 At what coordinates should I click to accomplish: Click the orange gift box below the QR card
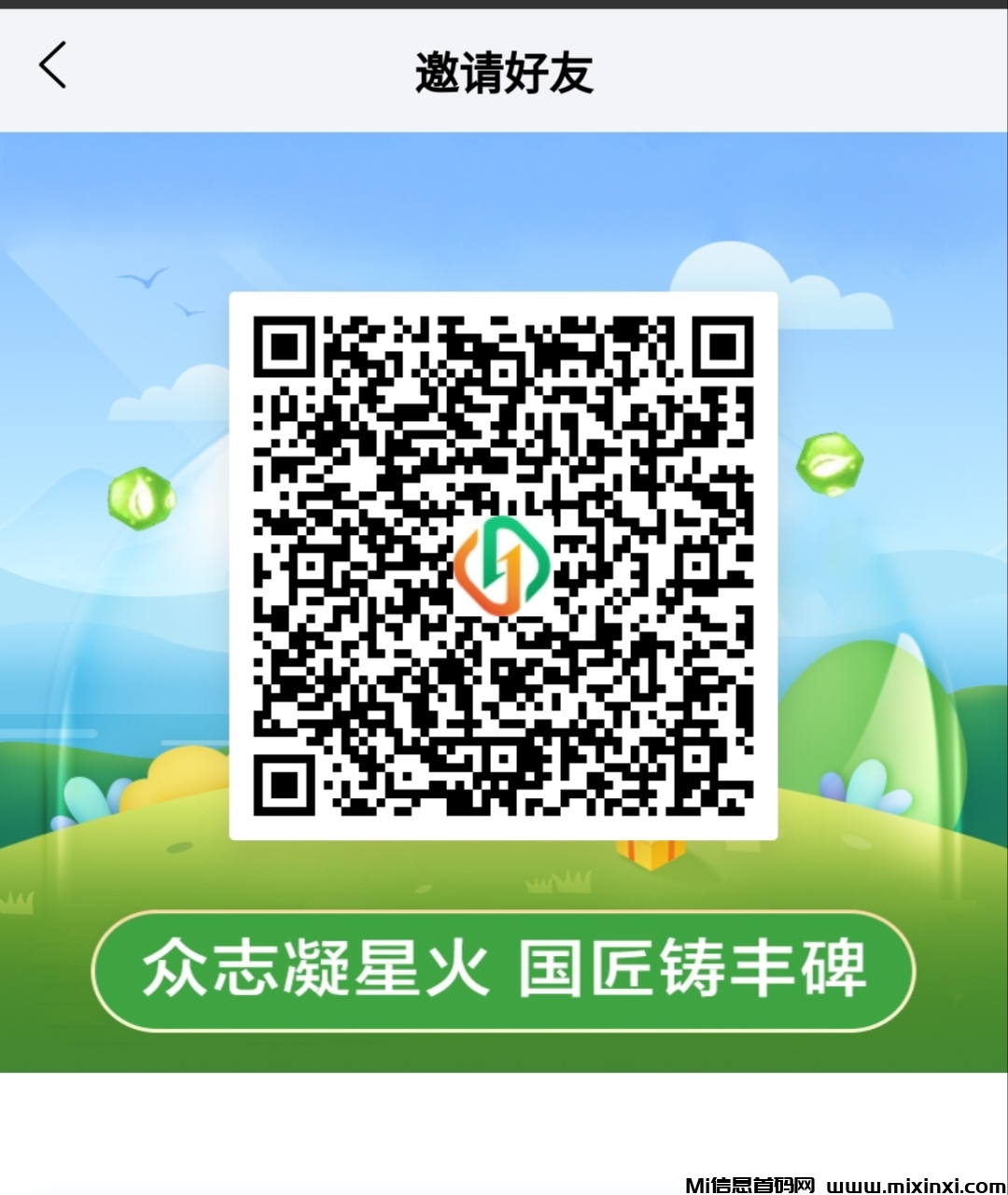click(x=651, y=851)
